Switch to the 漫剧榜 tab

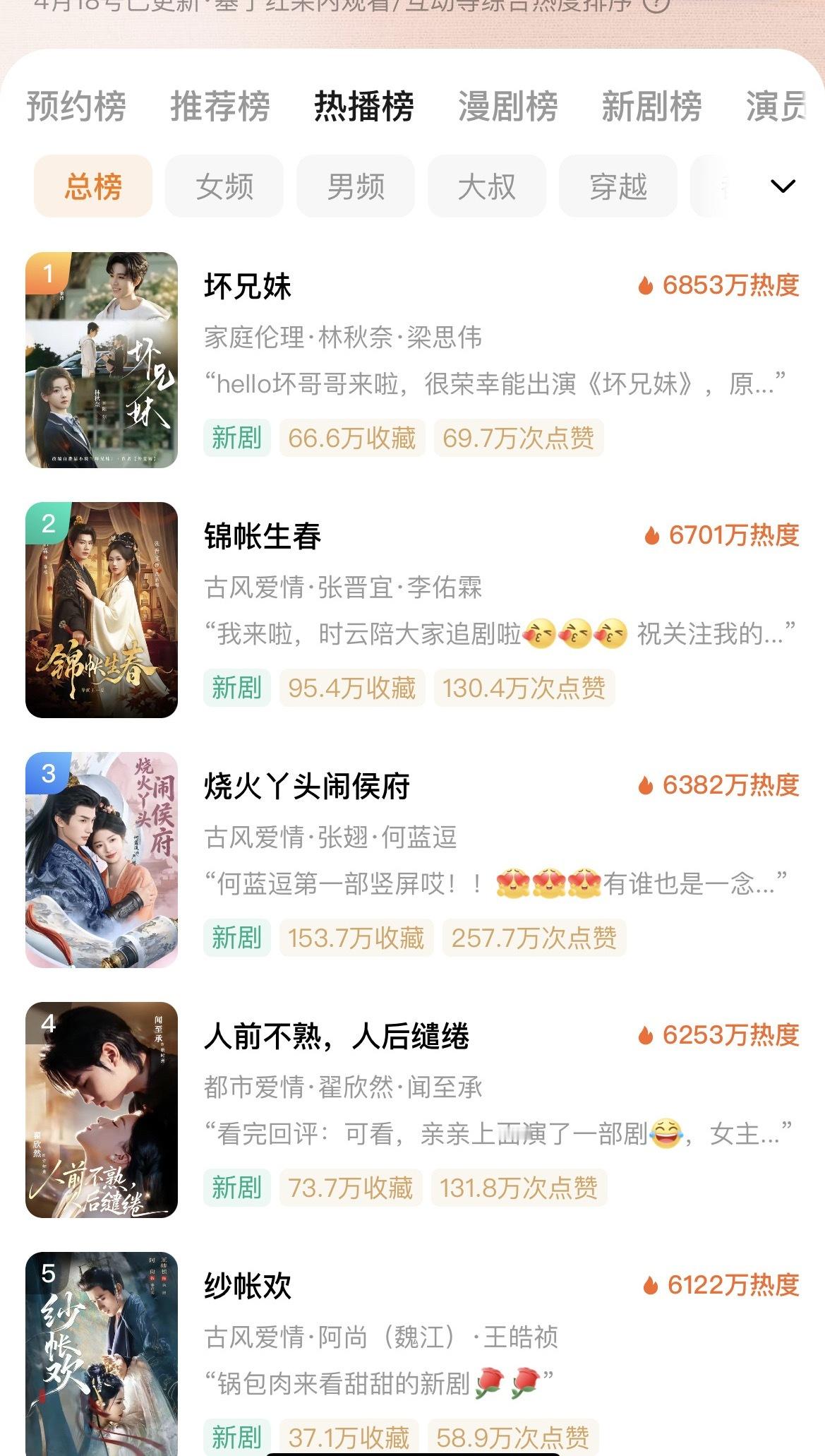coord(505,108)
